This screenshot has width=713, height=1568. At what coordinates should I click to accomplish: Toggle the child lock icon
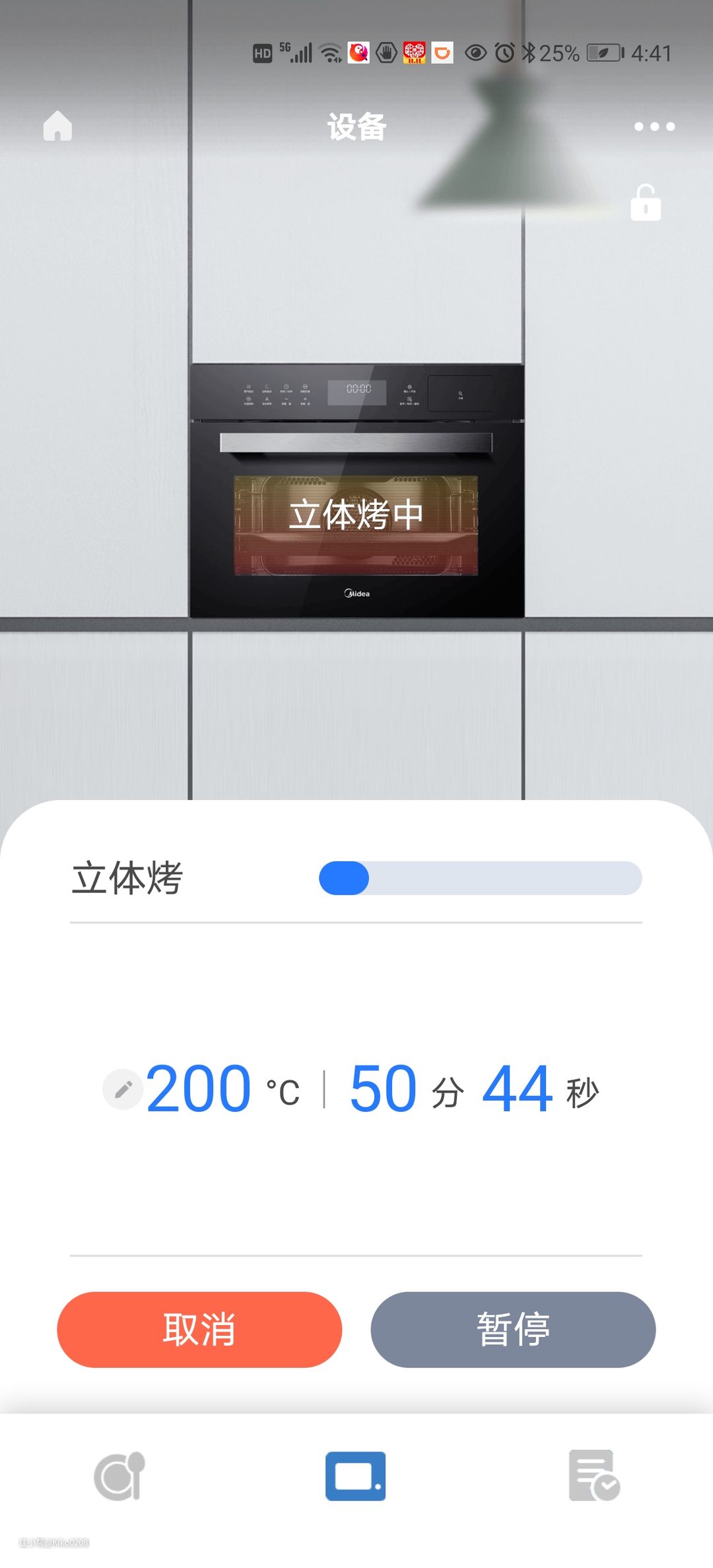click(x=645, y=203)
